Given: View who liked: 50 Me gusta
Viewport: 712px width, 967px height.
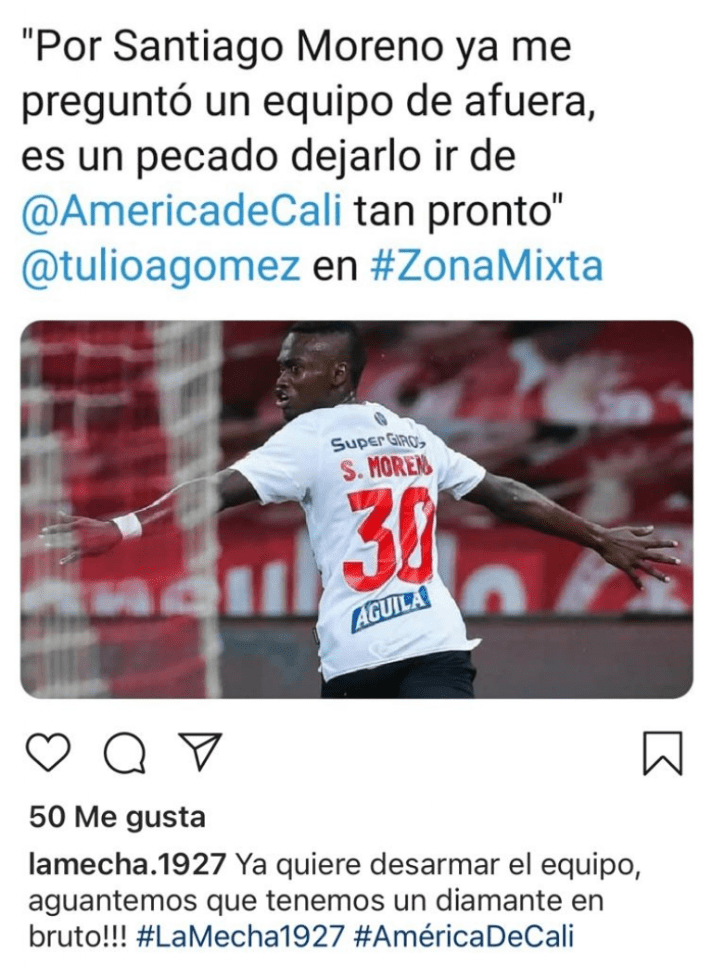Looking at the screenshot, I should pyautogui.click(x=117, y=817).
